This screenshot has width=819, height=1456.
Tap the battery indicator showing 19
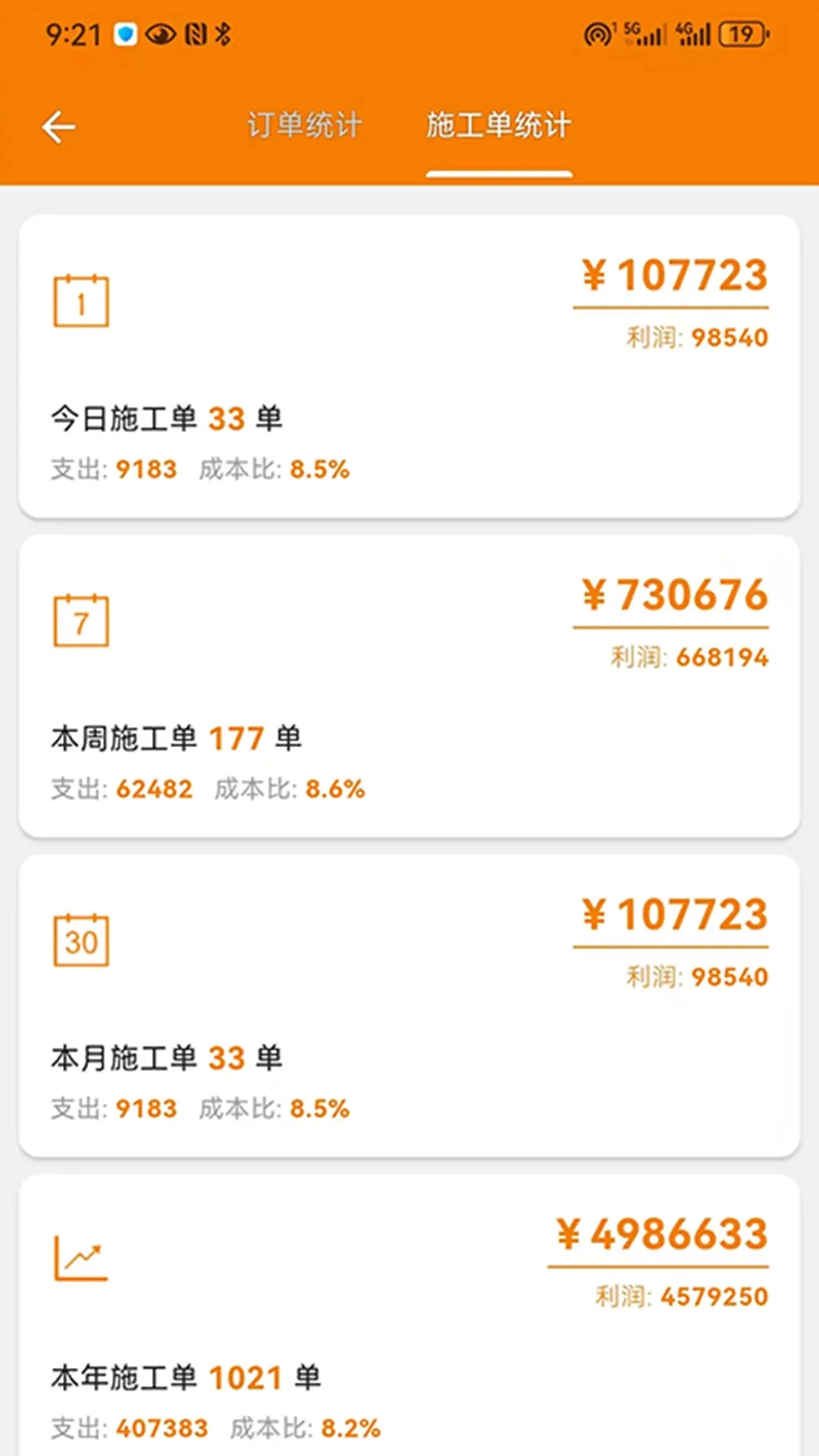(741, 33)
